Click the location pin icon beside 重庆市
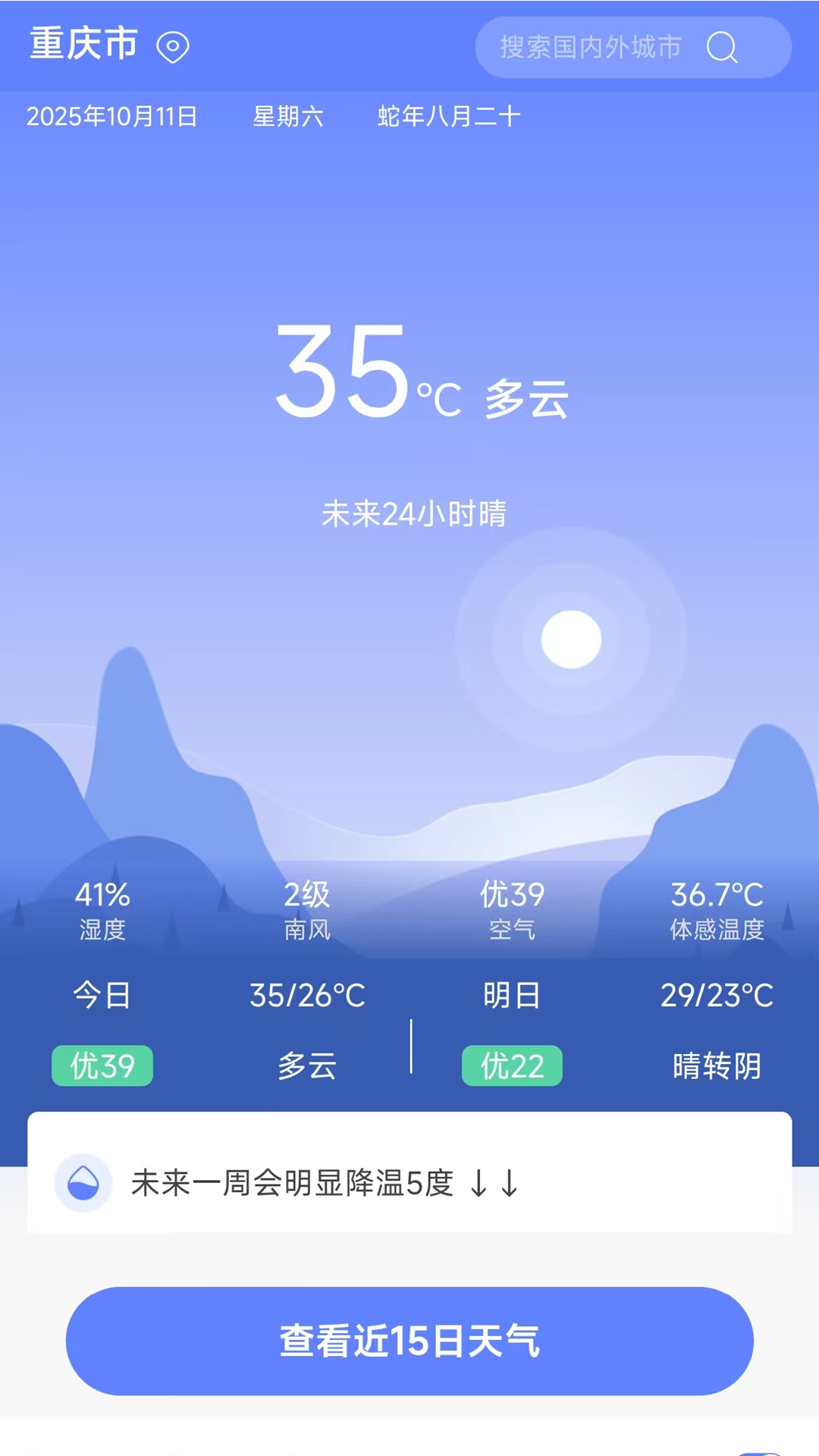Image resolution: width=819 pixels, height=1456 pixels. pos(174,47)
